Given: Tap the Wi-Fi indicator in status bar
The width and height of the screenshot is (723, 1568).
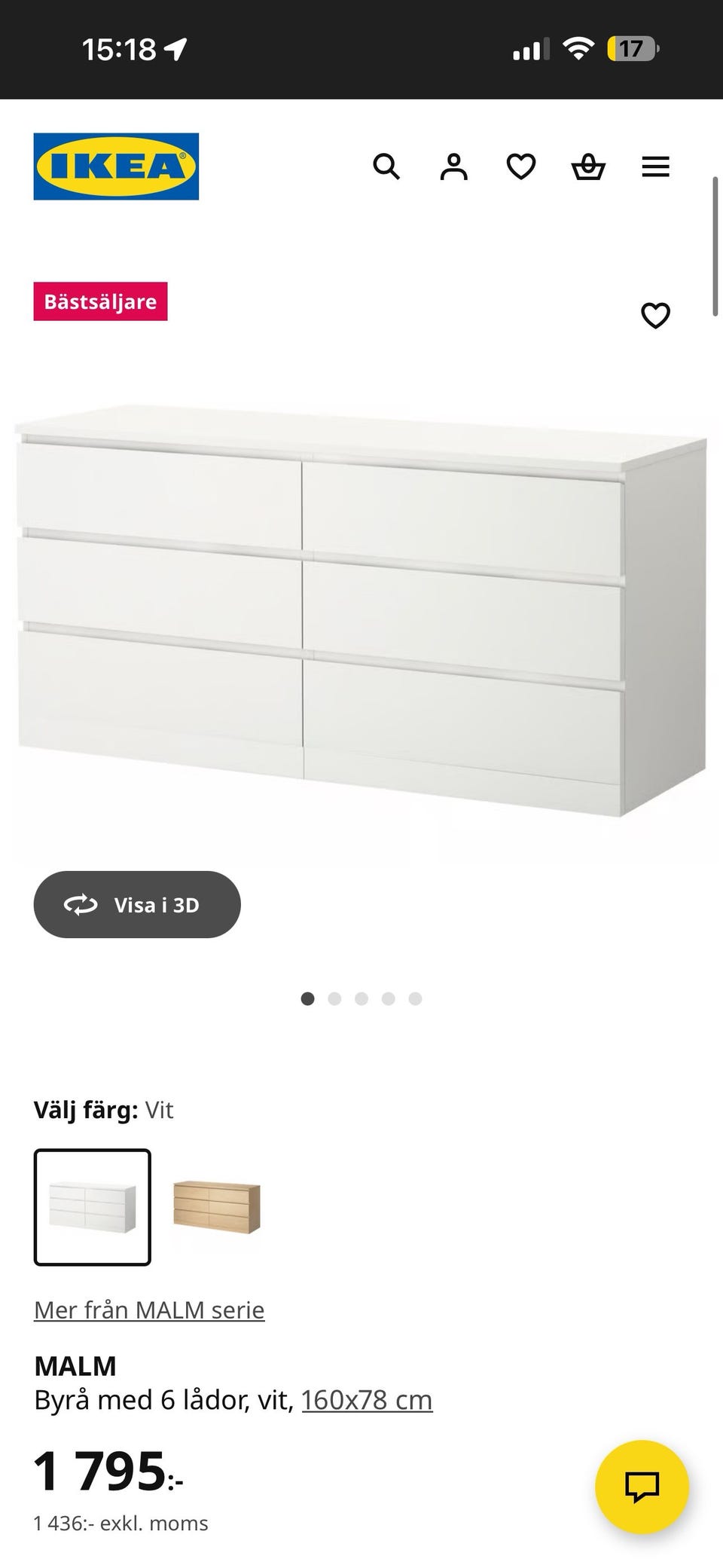Looking at the screenshot, I should (577, 47).
